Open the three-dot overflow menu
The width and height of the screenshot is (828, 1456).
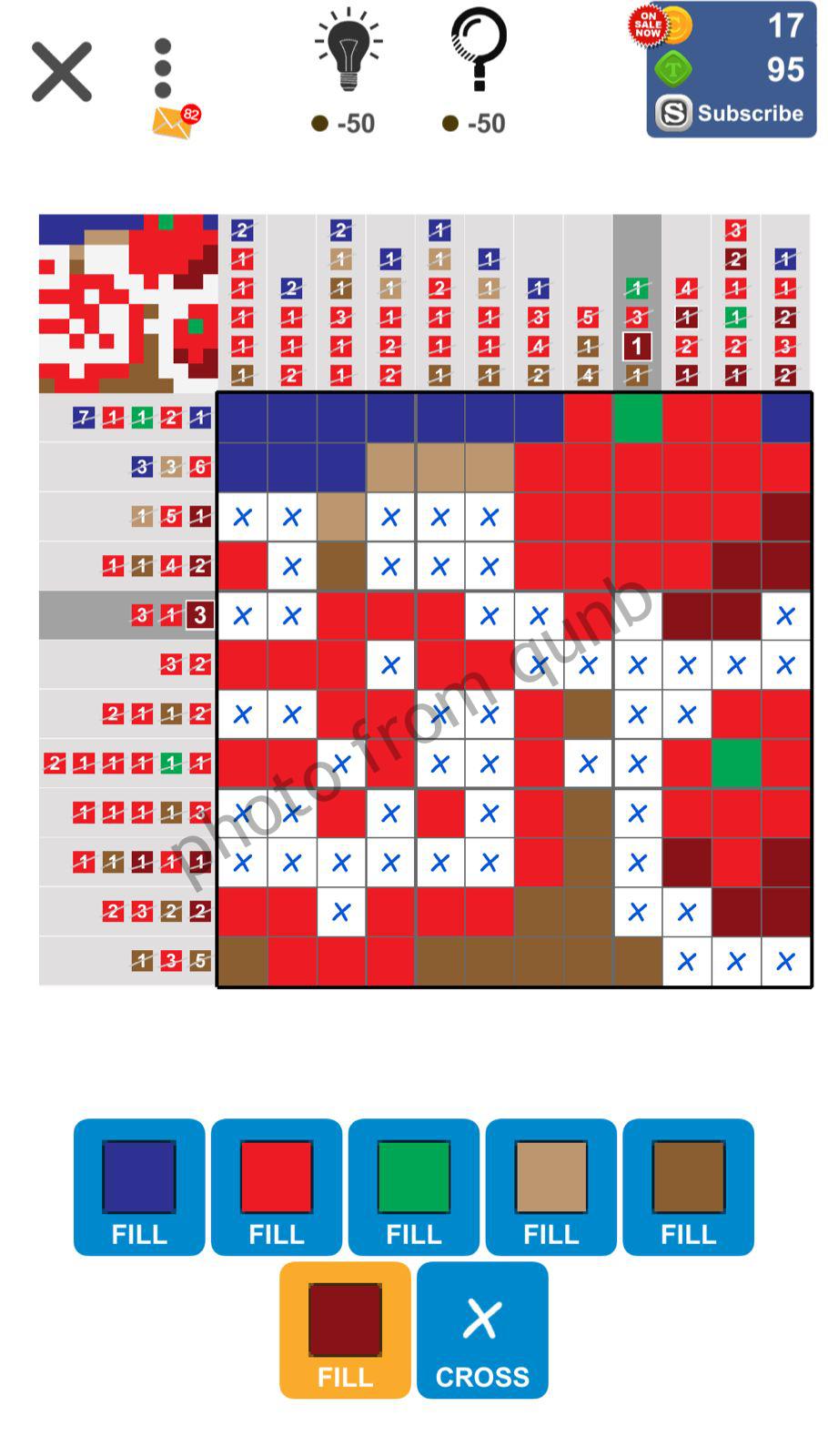pyautogui.click(x=163, y=68)
